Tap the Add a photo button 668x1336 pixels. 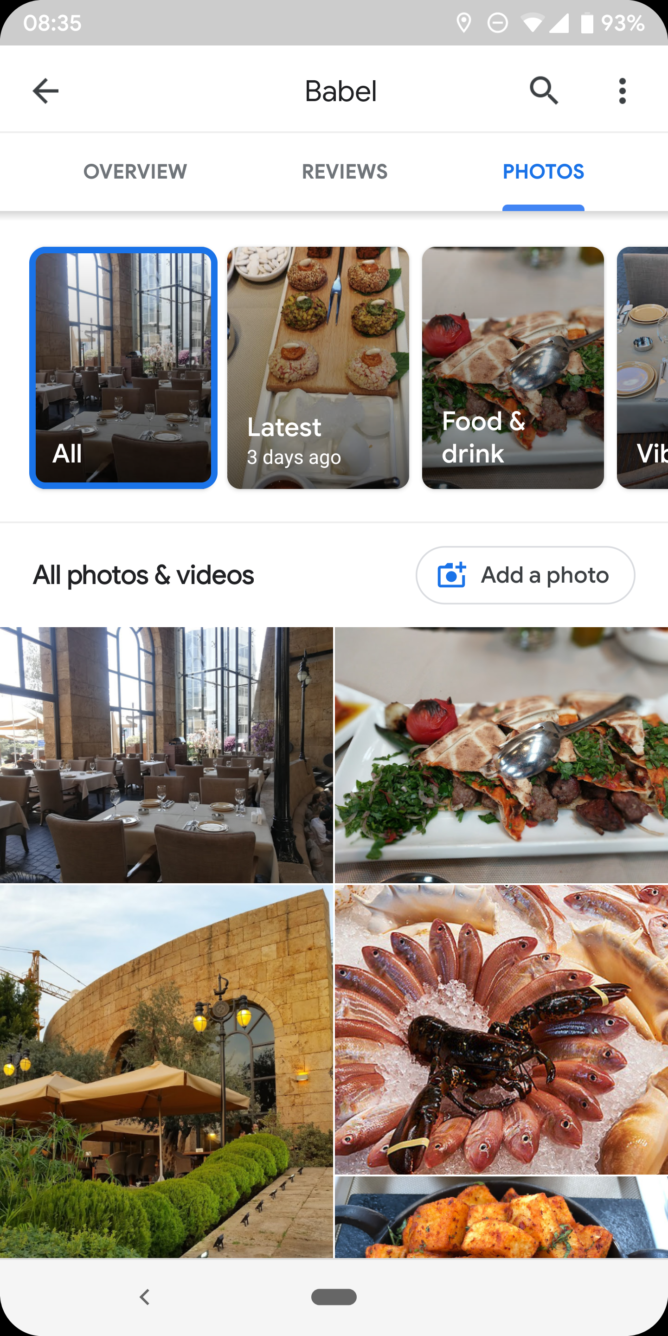click(x=525, y=575)
